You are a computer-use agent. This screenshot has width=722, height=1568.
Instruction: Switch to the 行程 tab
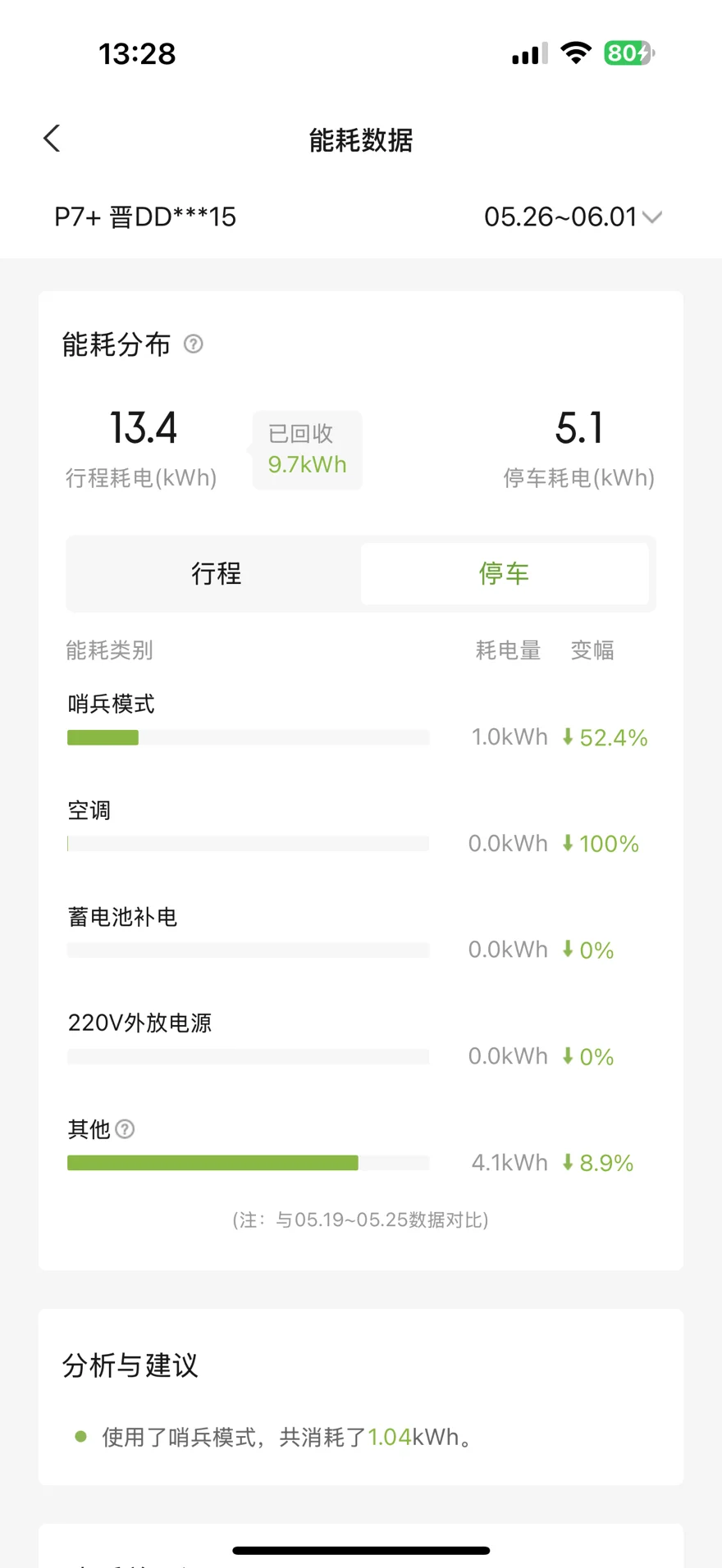click(x=217, y=573)
